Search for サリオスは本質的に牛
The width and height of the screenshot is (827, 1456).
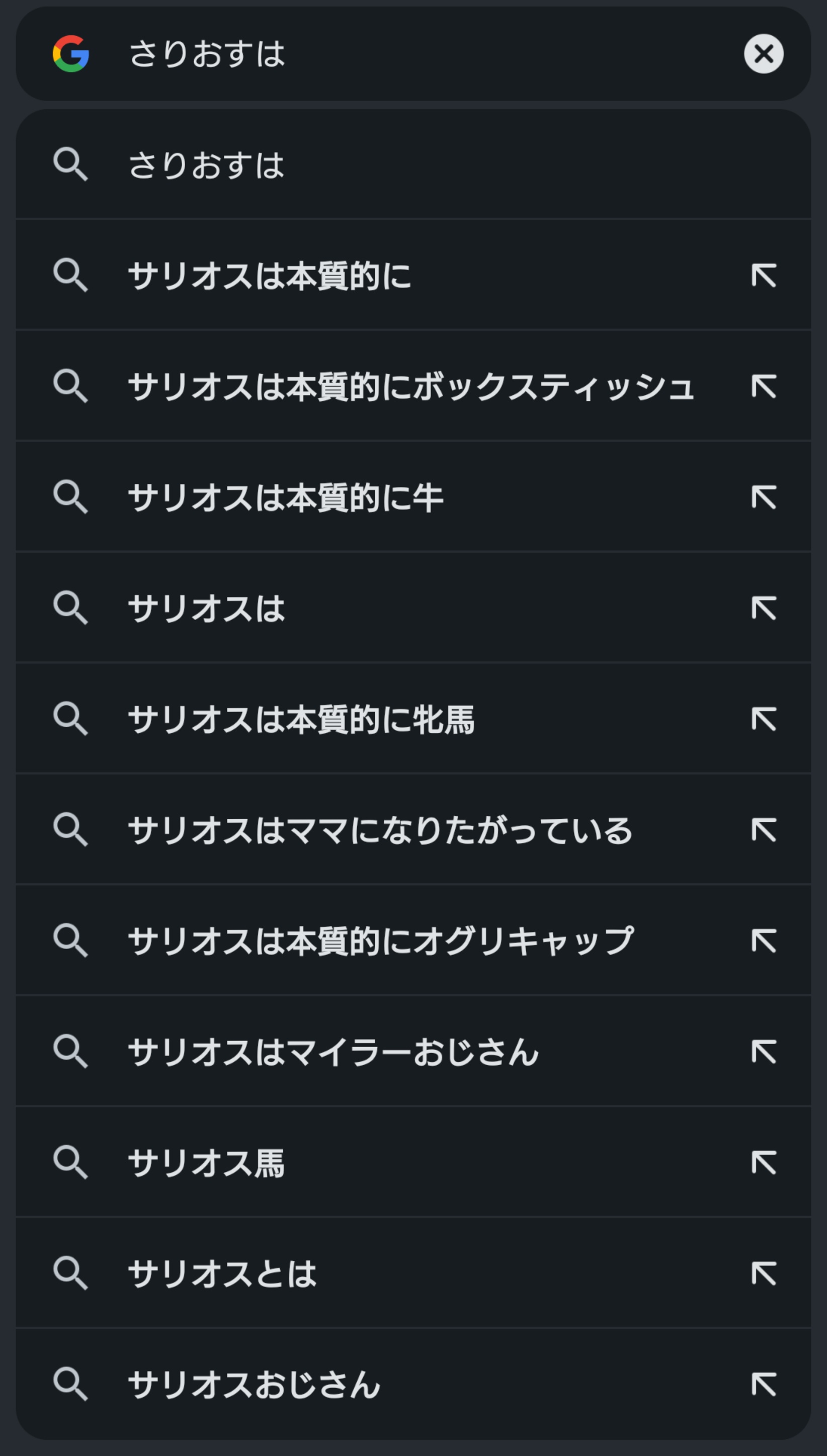click(413, 497)
